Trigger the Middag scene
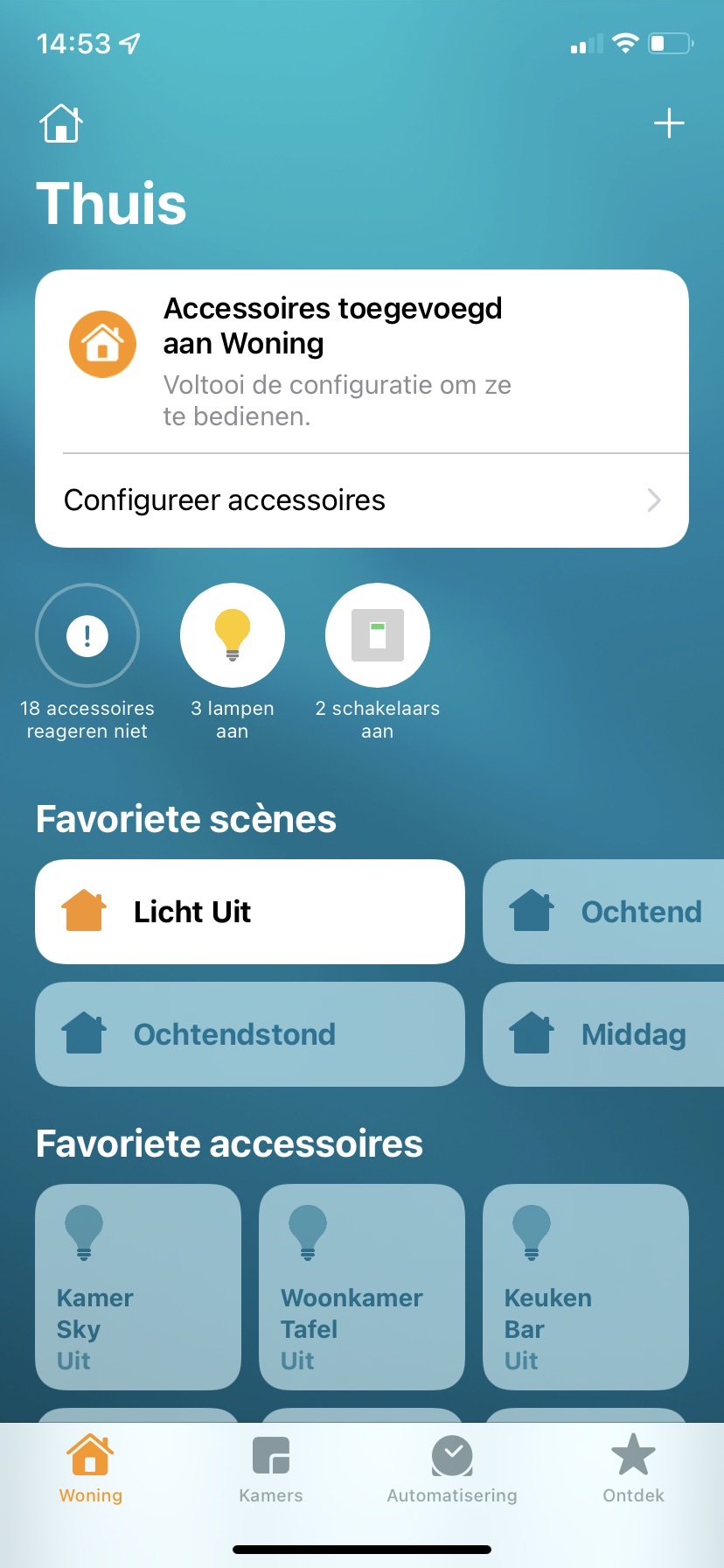The image size is (724, 1568). pyautogui.click(x=605, y=1034)
